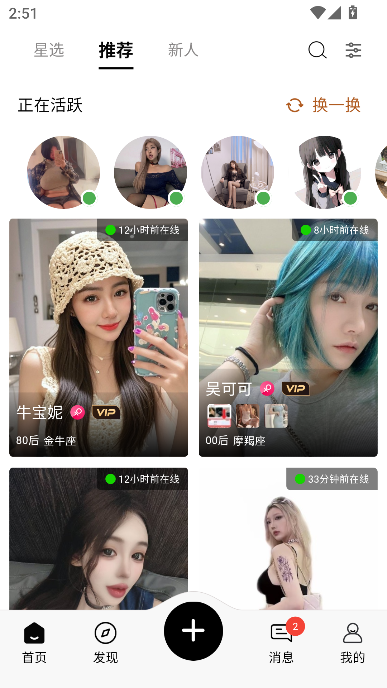Switch to the 星选 tab
The height and width of the screenshot is (688, 387).
point(49,50)
